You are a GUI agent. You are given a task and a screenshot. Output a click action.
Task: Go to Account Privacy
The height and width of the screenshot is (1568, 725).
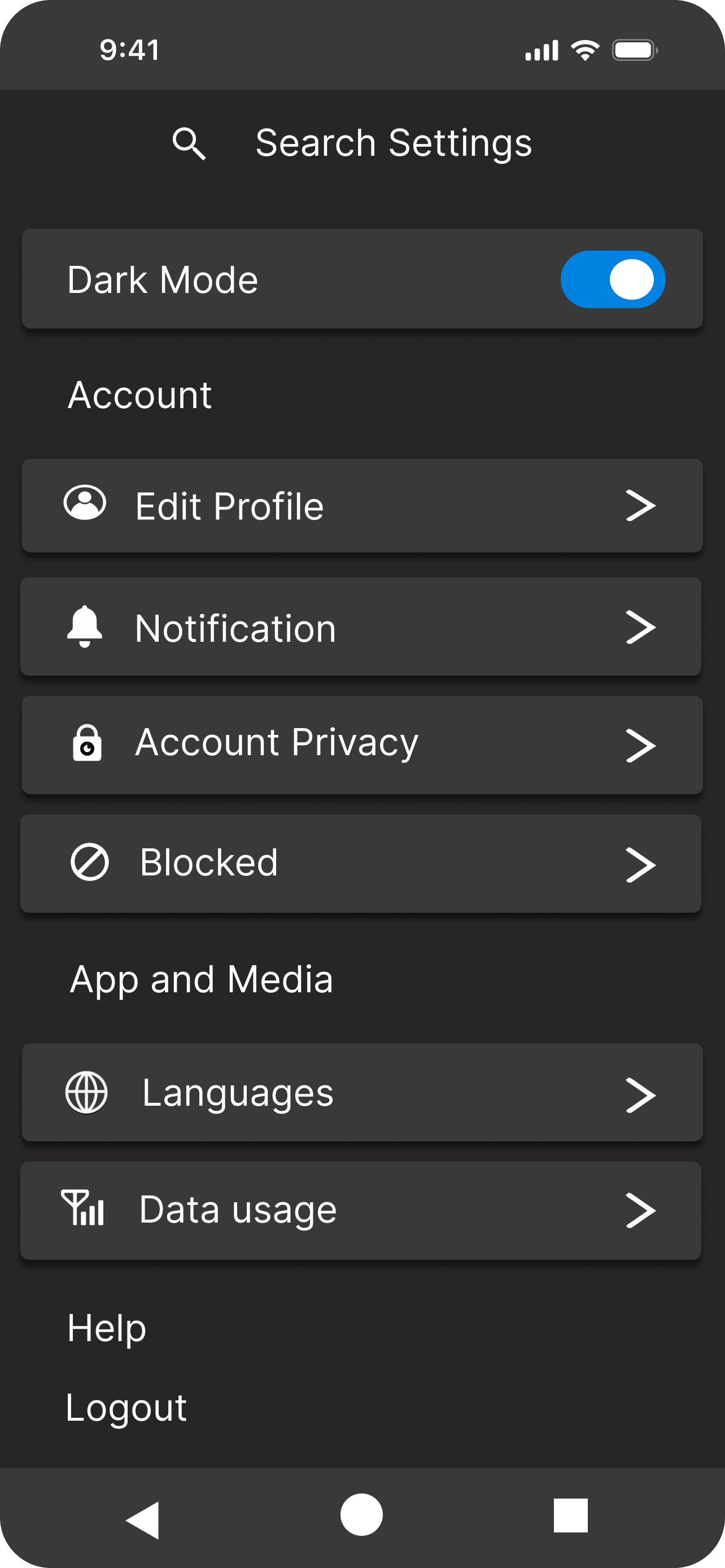(x=362, y=745)
